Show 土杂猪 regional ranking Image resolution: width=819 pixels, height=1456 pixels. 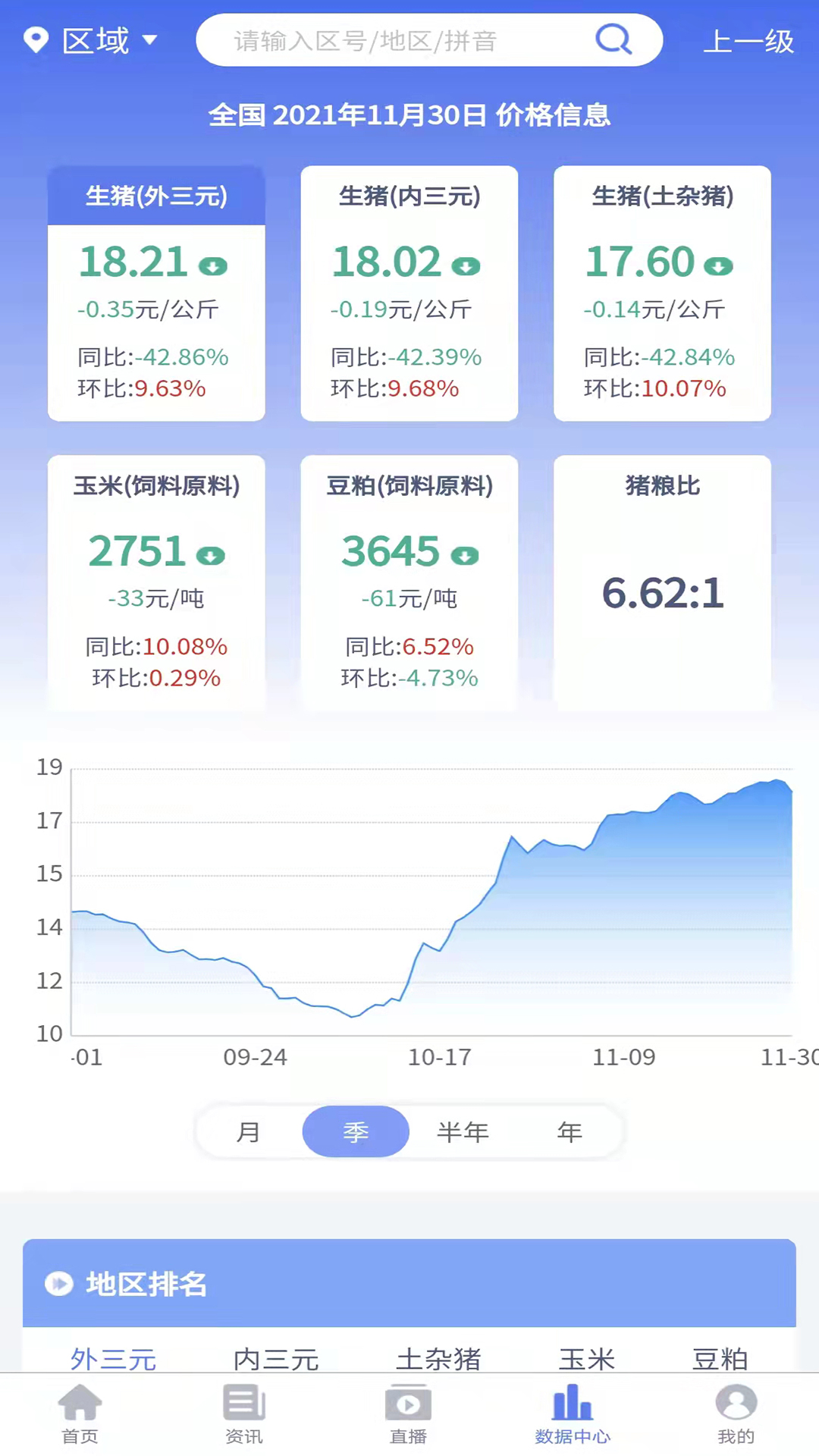pyautogui.click(x=438, y=1357)
